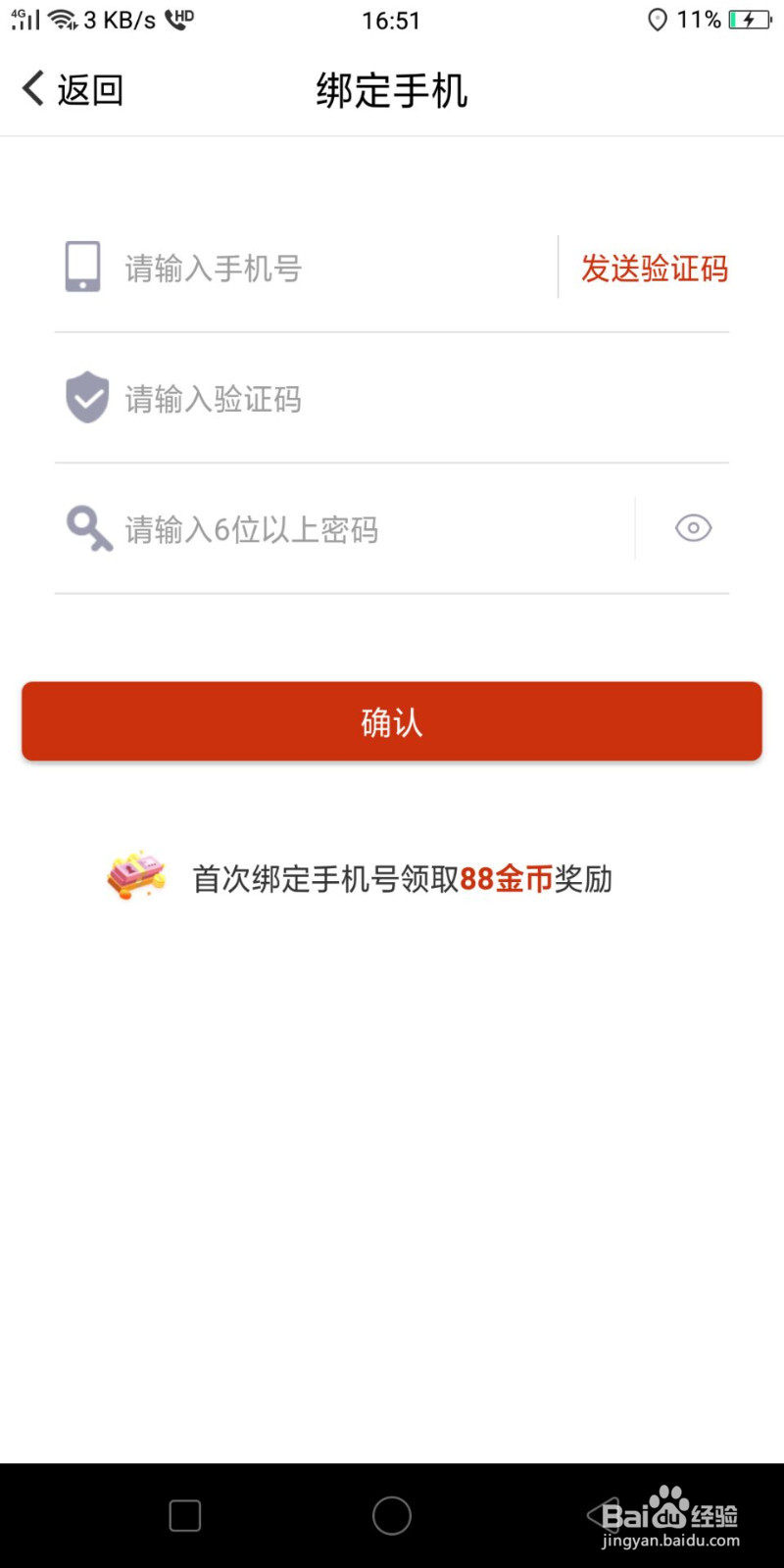Tap the 返回 navigation label
Viewport: 784px width, 1568px height.
tap(88, 90)
